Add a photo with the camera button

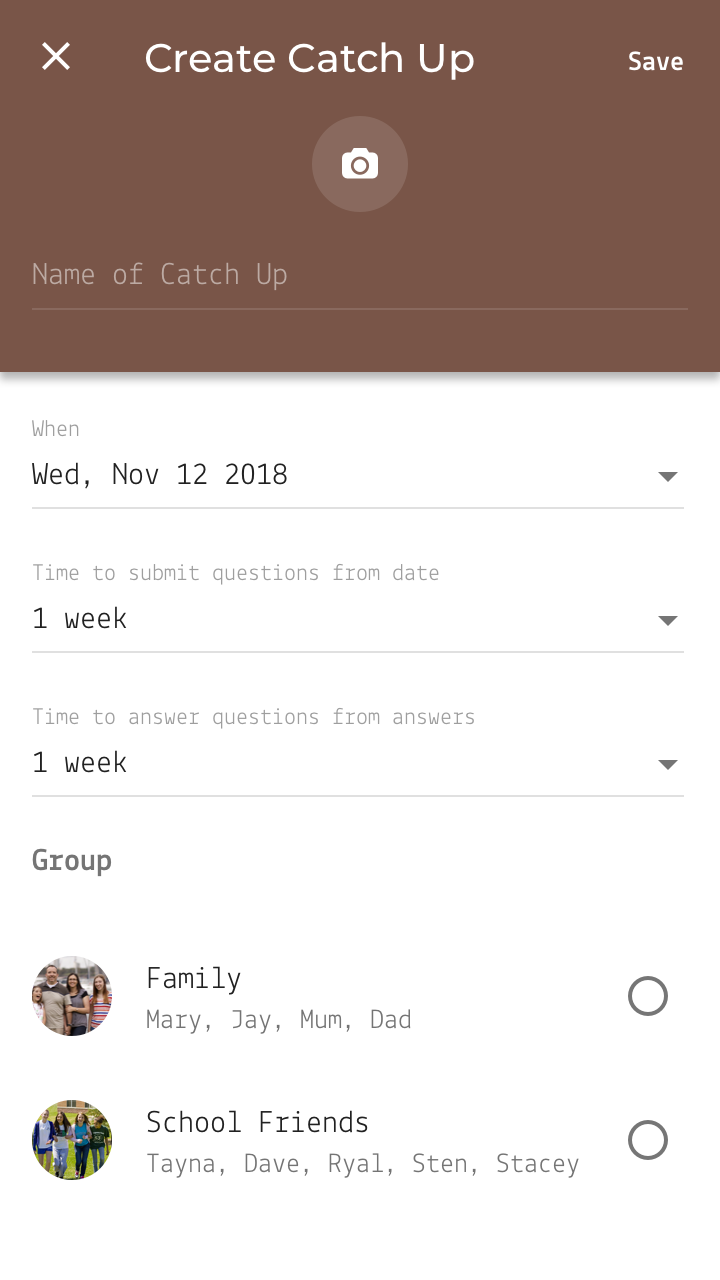point(360,164)
